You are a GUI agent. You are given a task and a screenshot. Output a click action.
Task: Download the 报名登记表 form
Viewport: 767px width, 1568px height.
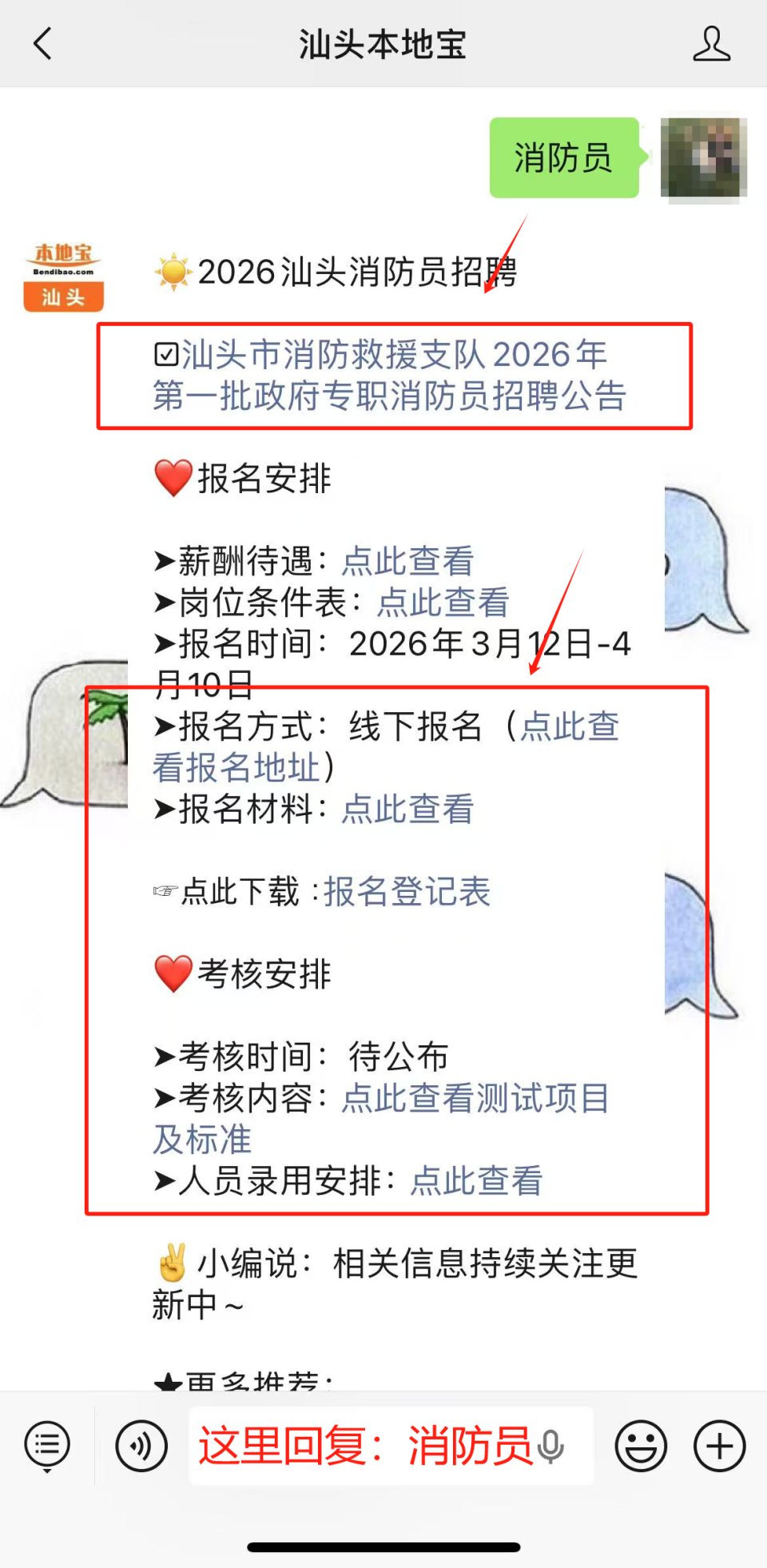coord(406,893)
